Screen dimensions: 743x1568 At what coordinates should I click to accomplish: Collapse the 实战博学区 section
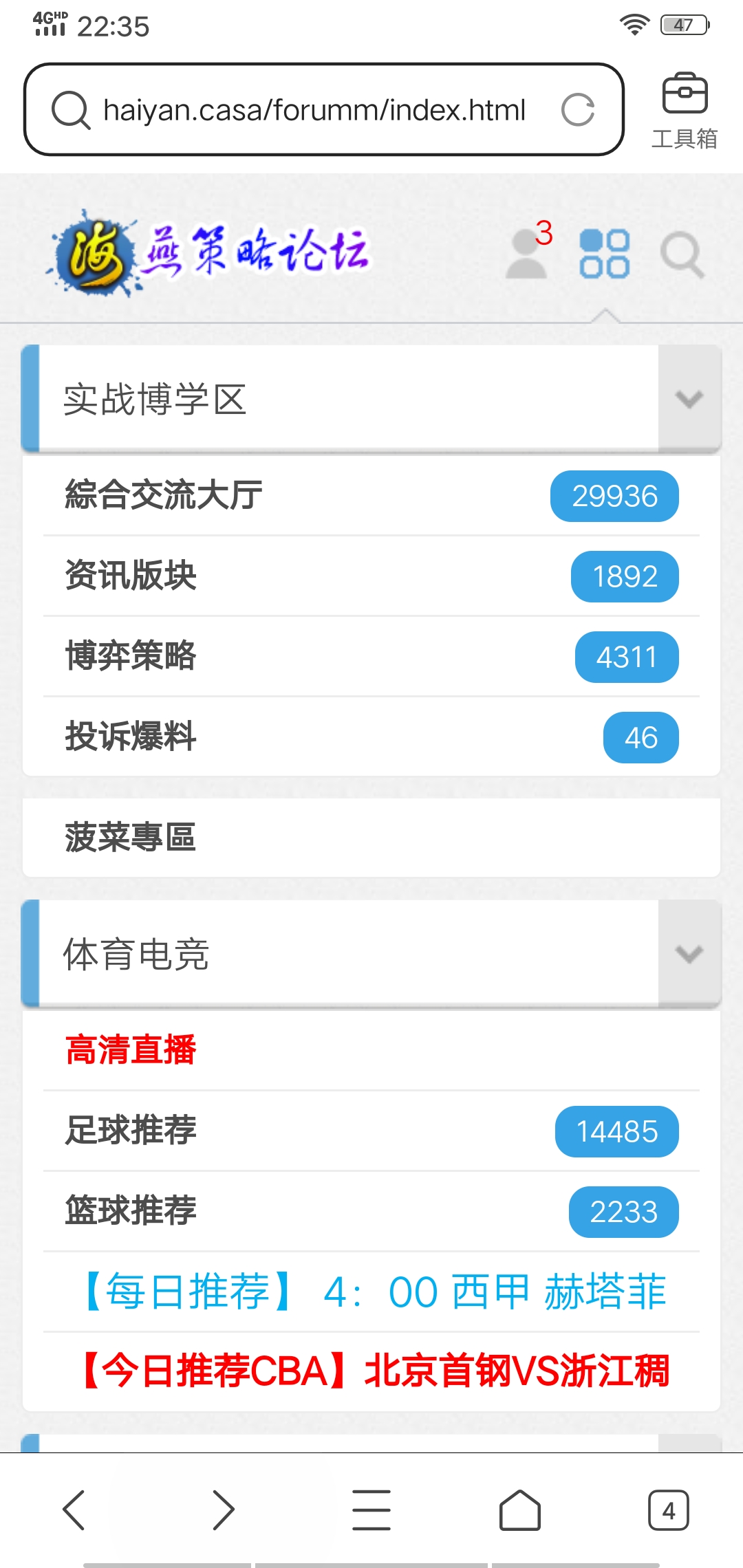pos(689,399)
